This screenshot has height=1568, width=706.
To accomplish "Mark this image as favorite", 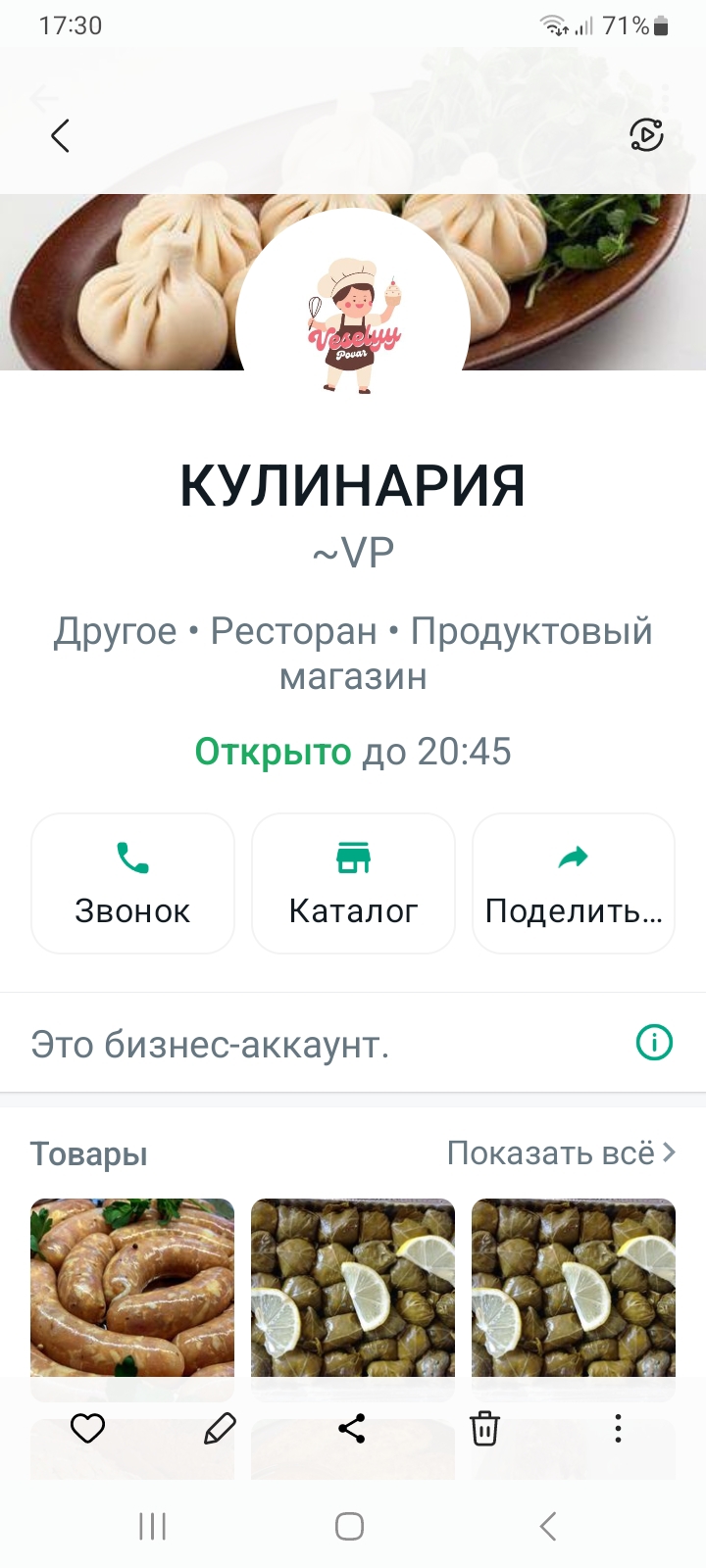I will [87, 1429].
